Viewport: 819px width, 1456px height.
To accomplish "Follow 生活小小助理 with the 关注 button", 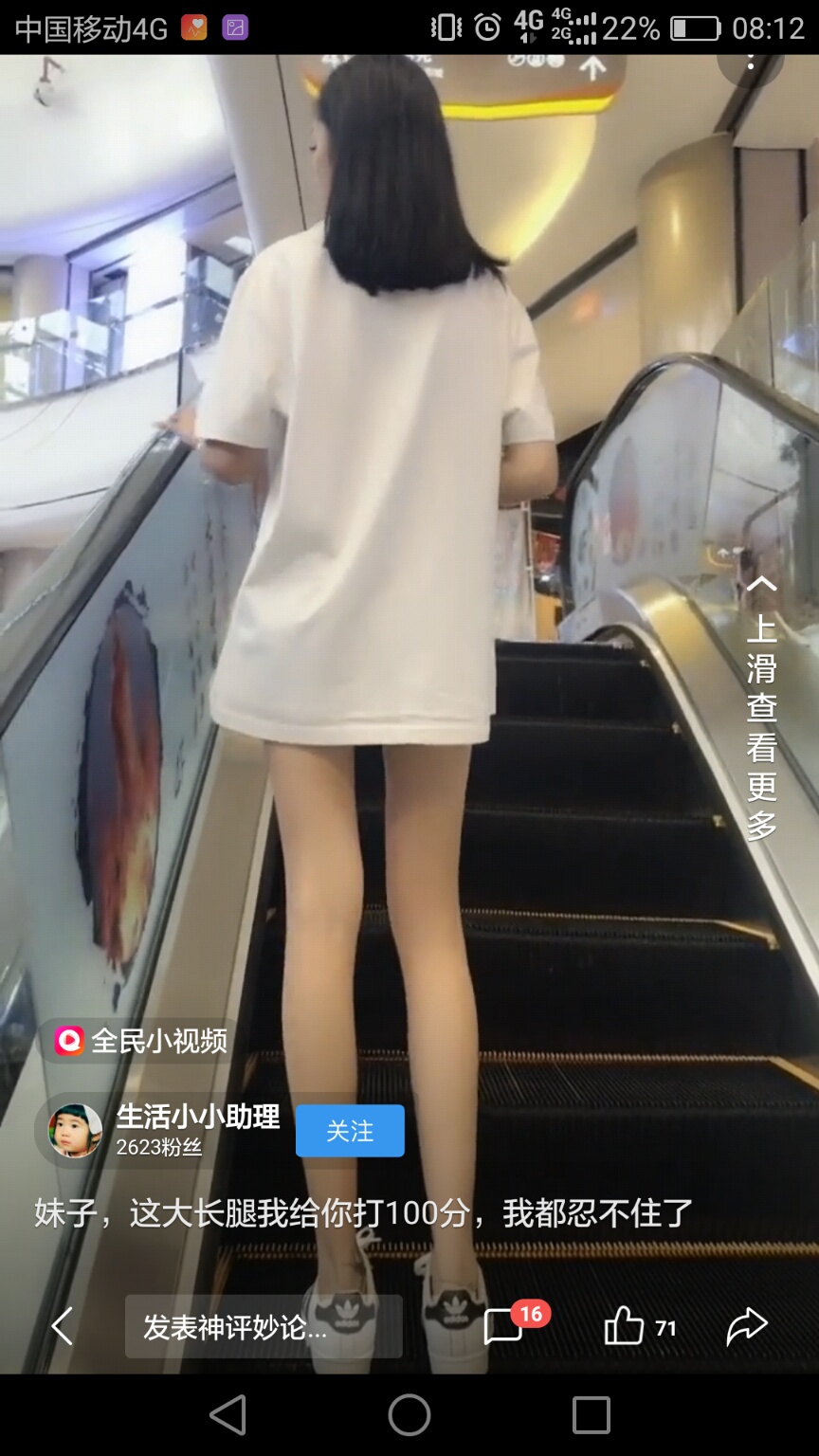I will tap(350, 1131).
